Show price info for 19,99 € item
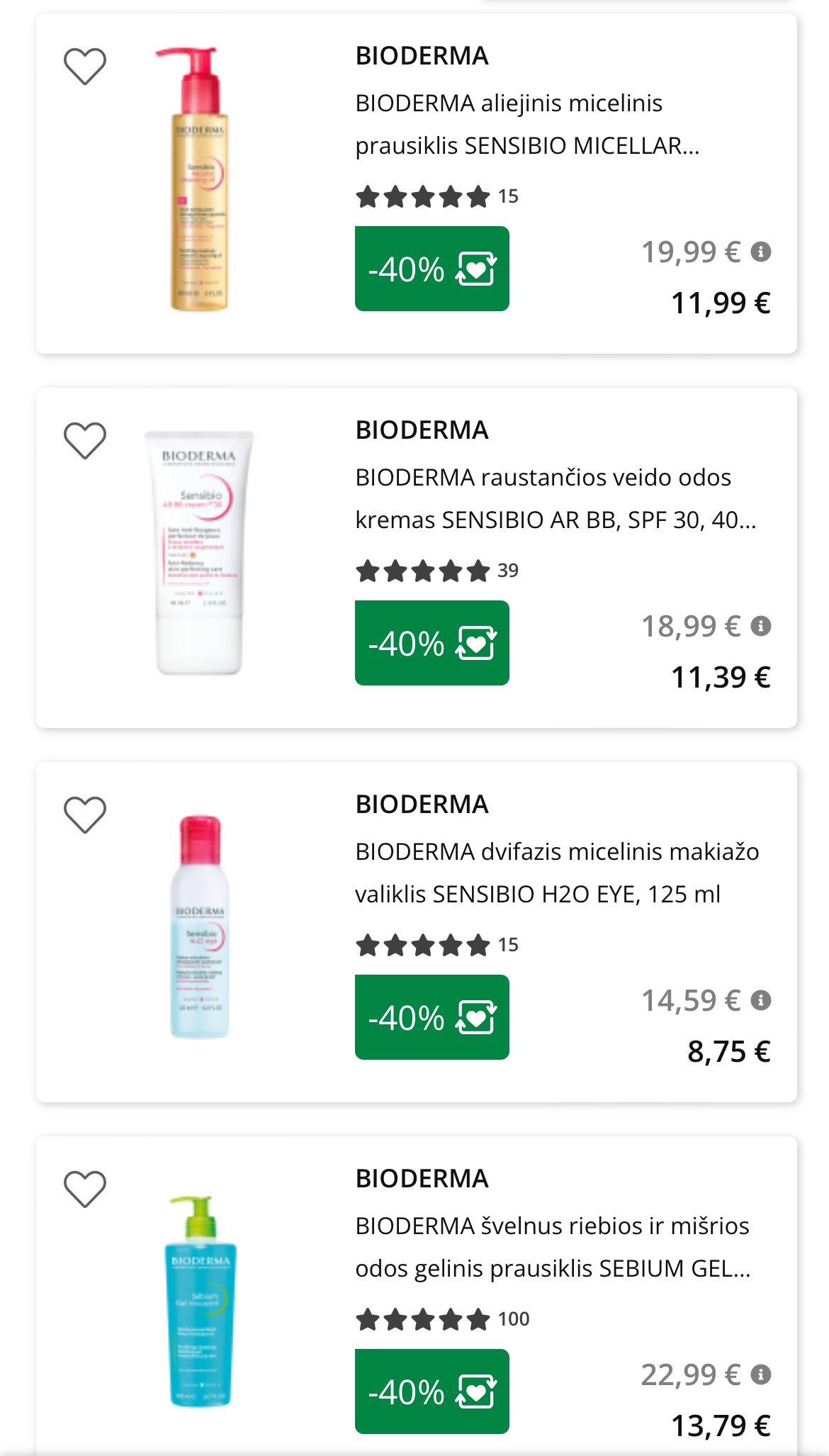Viewport: 829px width, 1456px height. pyautogui.click(x=761, y=252)
